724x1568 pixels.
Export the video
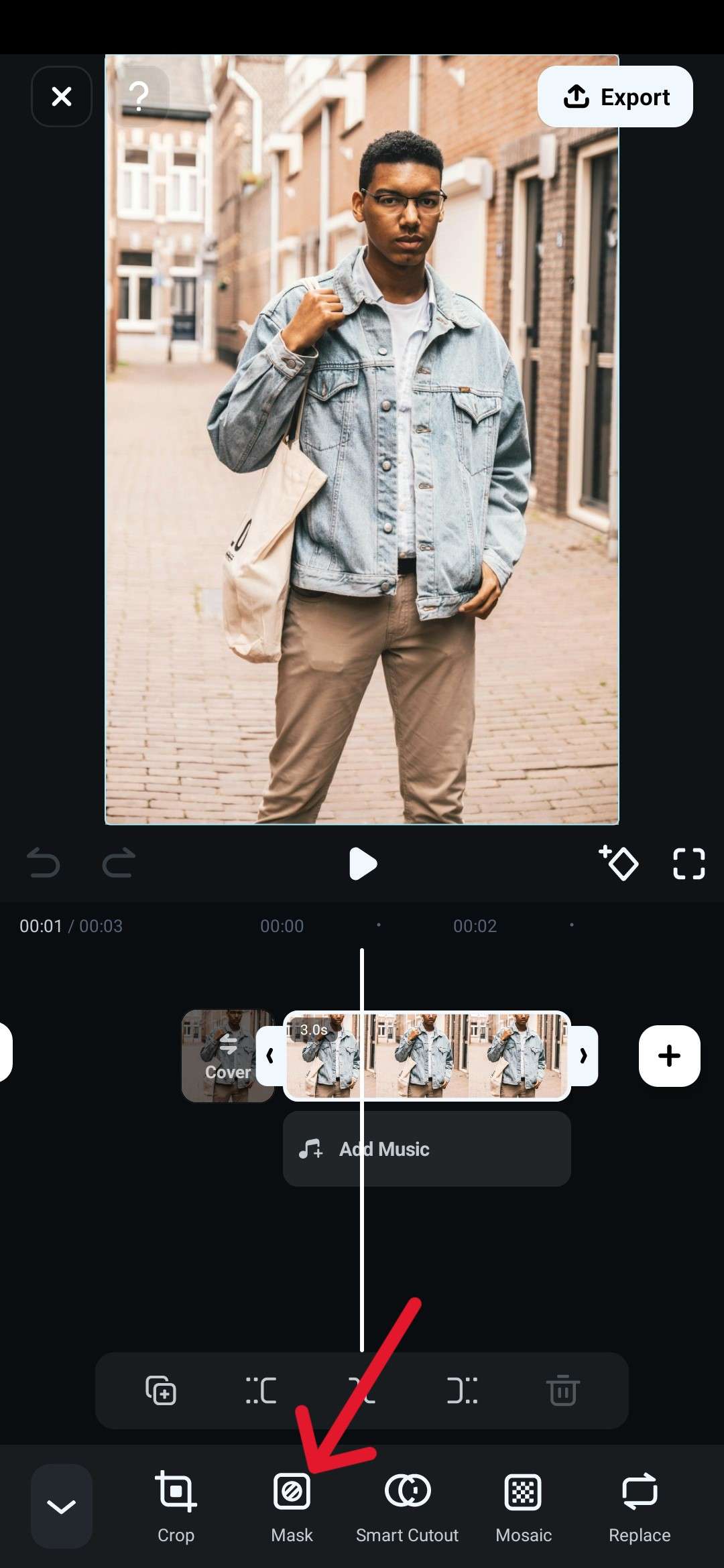(615, 96)
